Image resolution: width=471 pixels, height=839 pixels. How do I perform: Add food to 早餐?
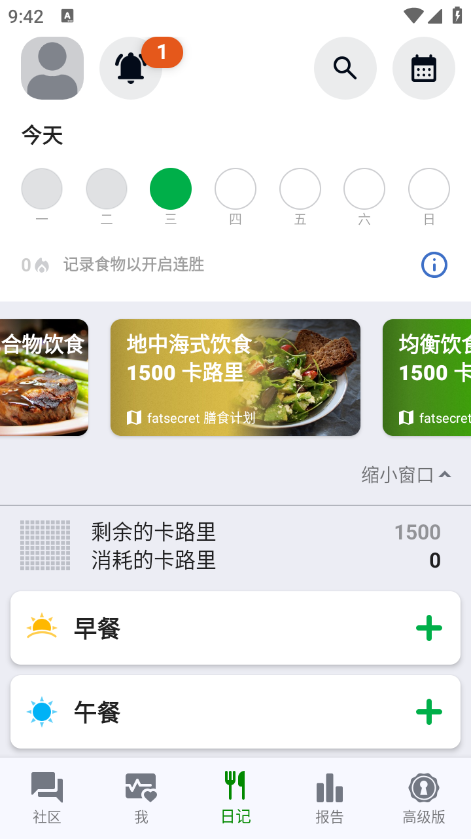coord(429,628)
